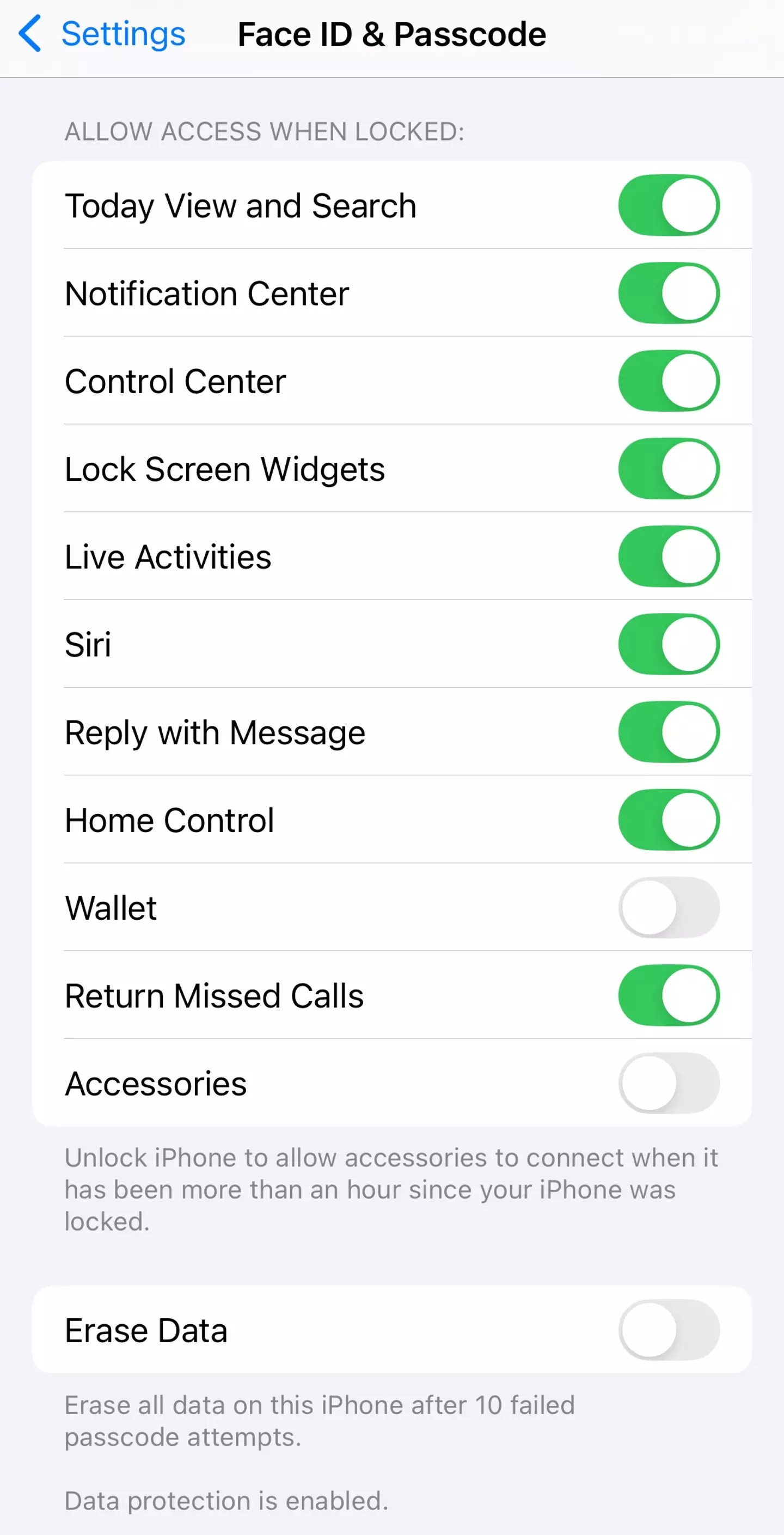This screenshot has width=784, height=1535.
Task: Toggle off Home Control access
Action: [670, 820]
